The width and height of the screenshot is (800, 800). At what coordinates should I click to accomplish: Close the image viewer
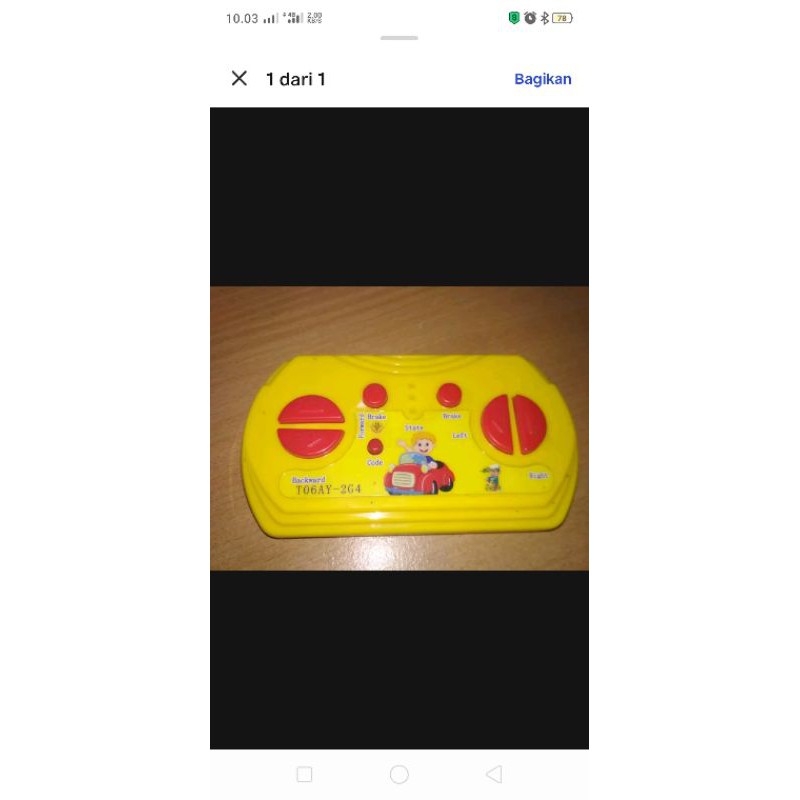pyautogui.click(x=239, y=78)
